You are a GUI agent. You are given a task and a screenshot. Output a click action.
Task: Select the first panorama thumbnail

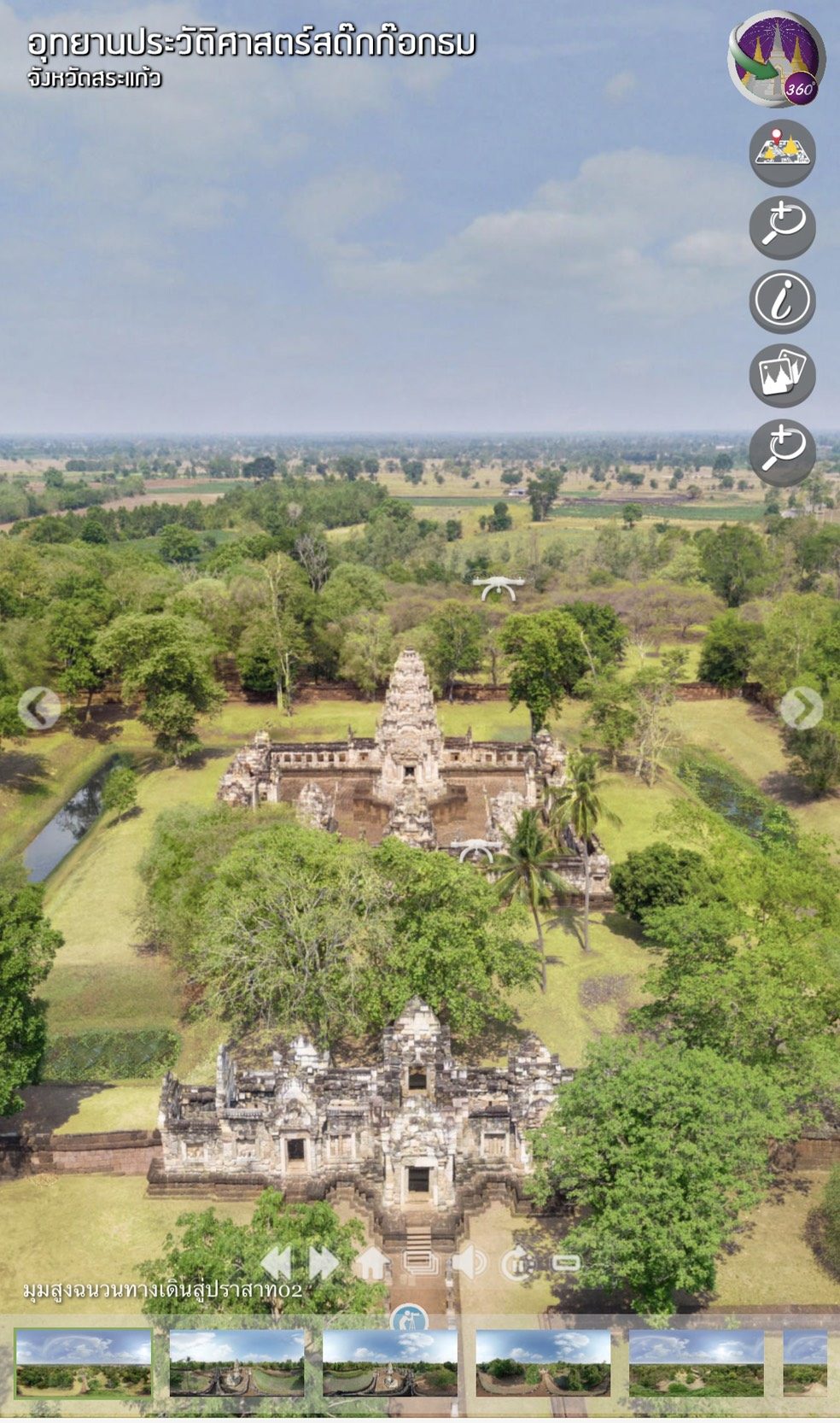[83, 1363]
